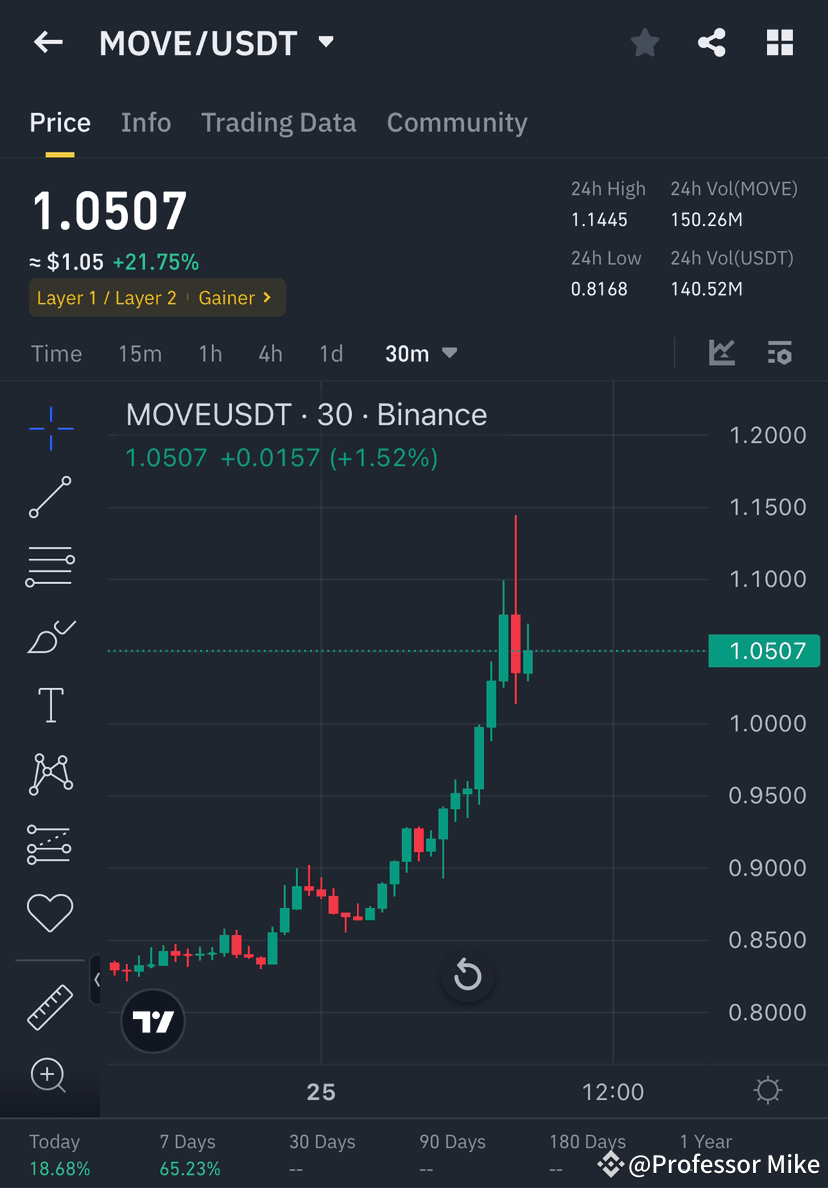Open the XABCD pattern drawing tool

(x=48, y=773)
